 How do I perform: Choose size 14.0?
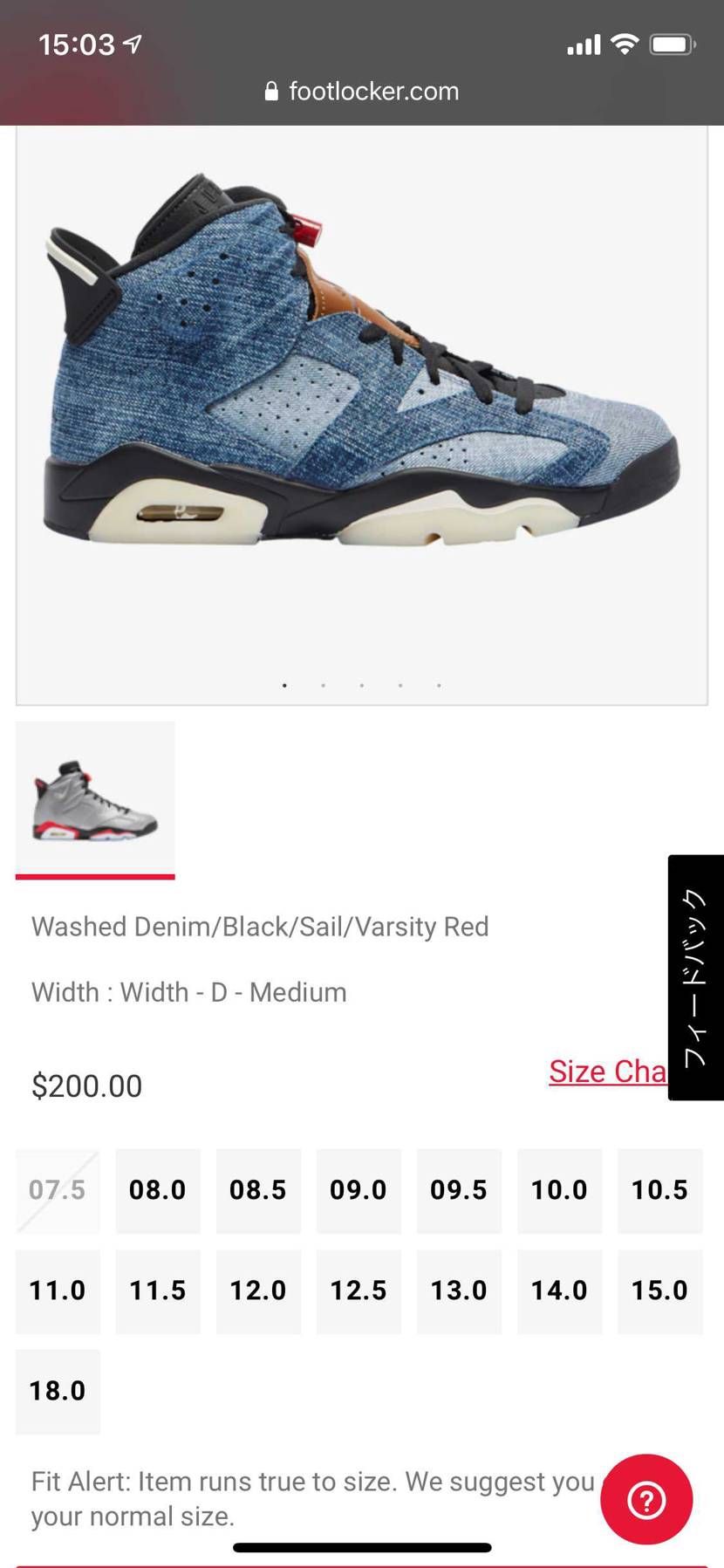[x=559, y=1291]
